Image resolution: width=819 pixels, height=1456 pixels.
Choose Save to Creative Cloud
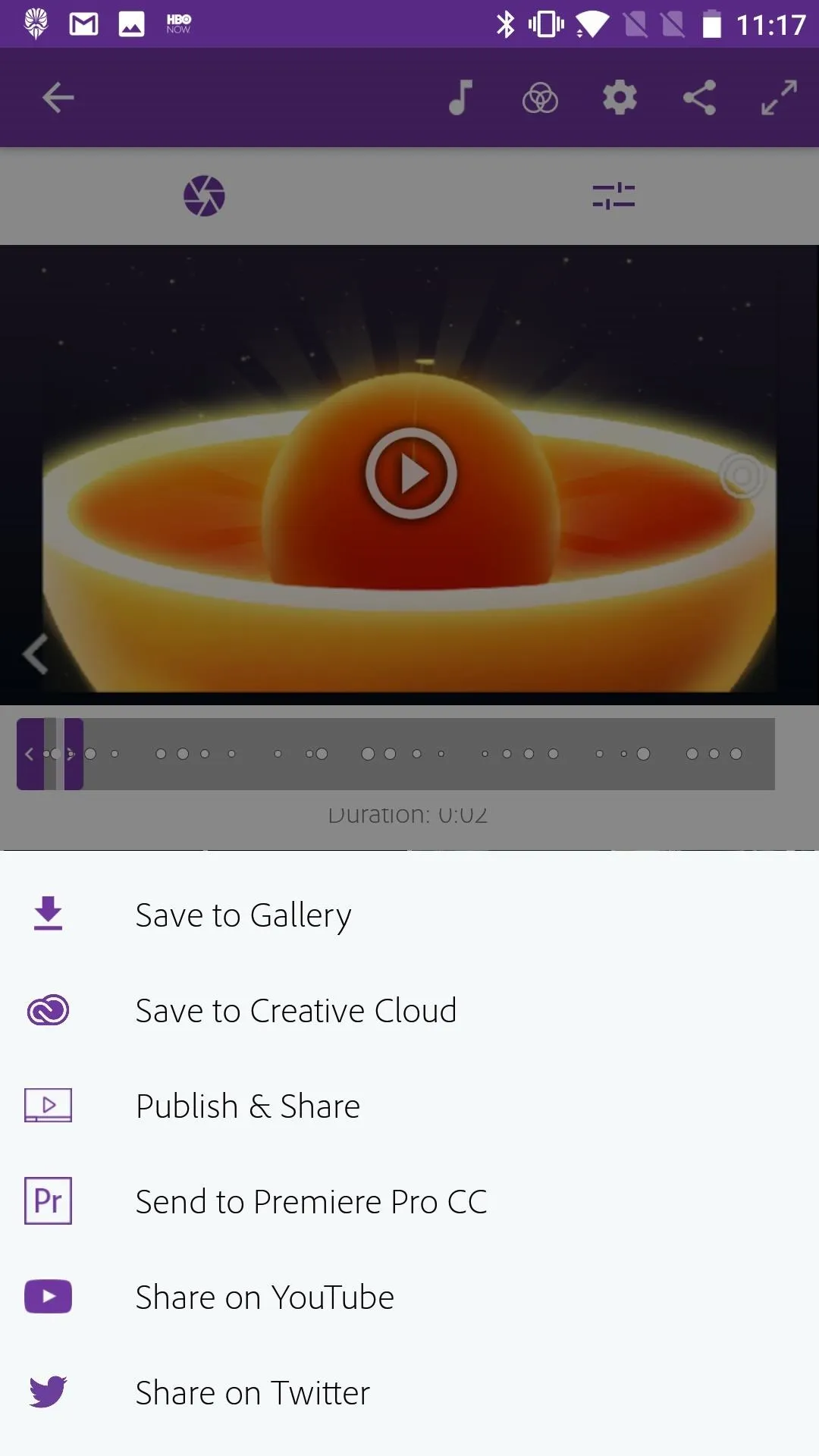pos(409,1011)
